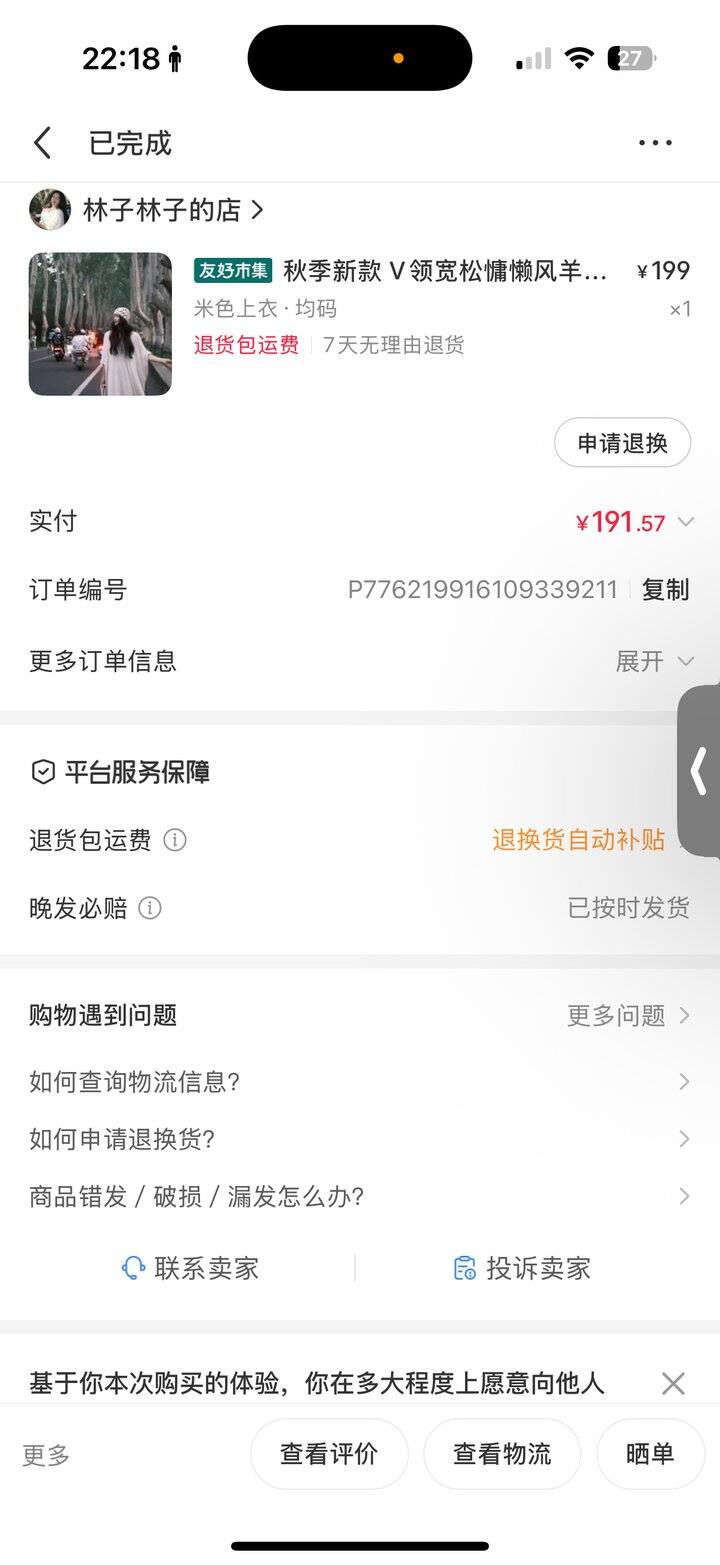This screenshot has height=1565, width=720.
Task: Tap the 晒单 button
Action: click(x=650, y=1454)
